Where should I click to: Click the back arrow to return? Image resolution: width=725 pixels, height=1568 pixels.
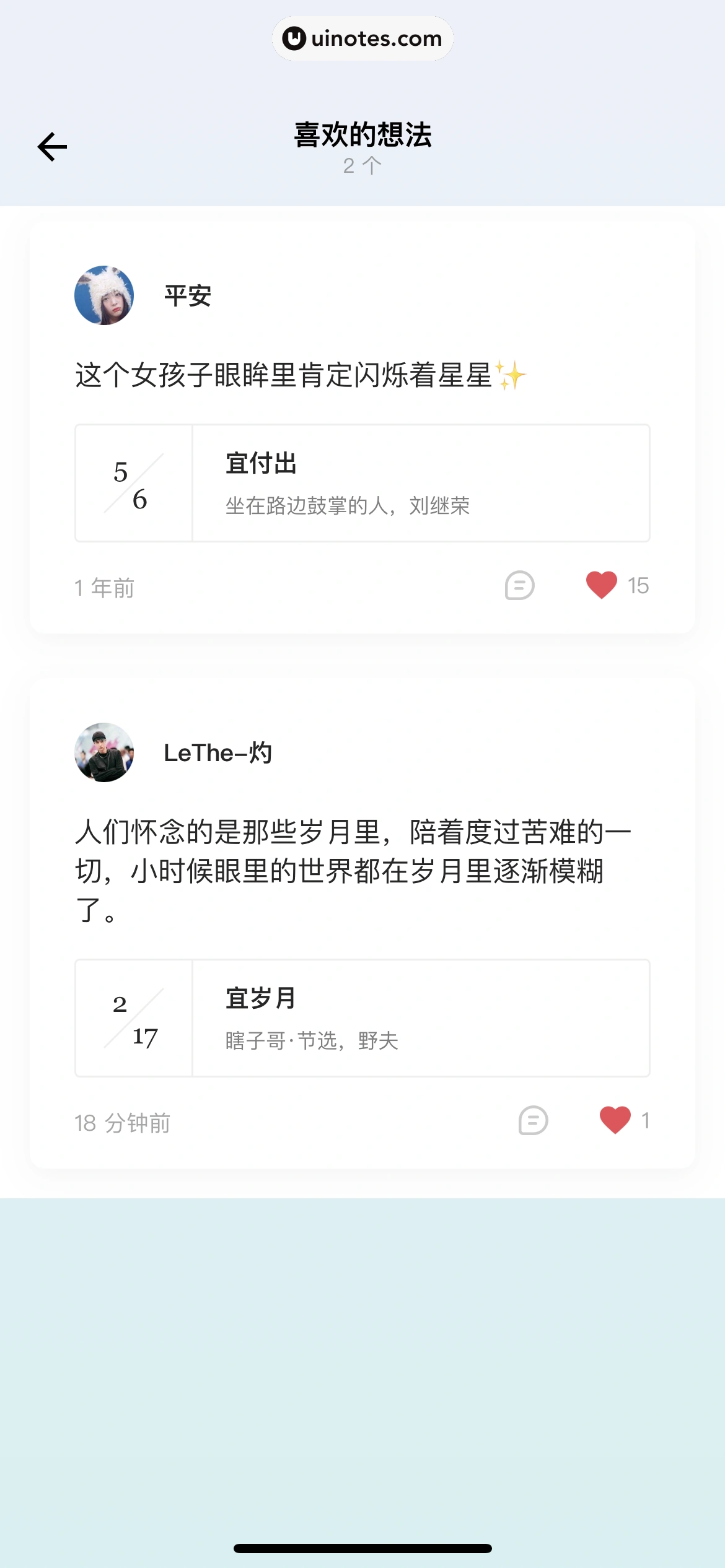click(51, 147)
